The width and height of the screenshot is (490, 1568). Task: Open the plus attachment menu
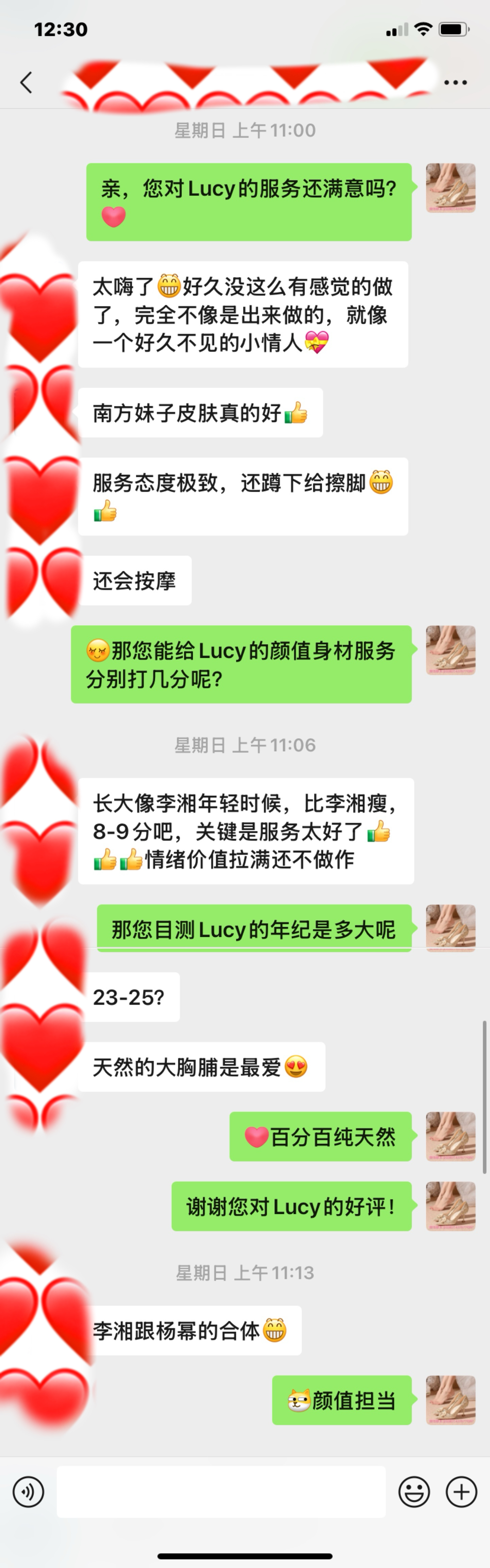tap(461, 1492)
